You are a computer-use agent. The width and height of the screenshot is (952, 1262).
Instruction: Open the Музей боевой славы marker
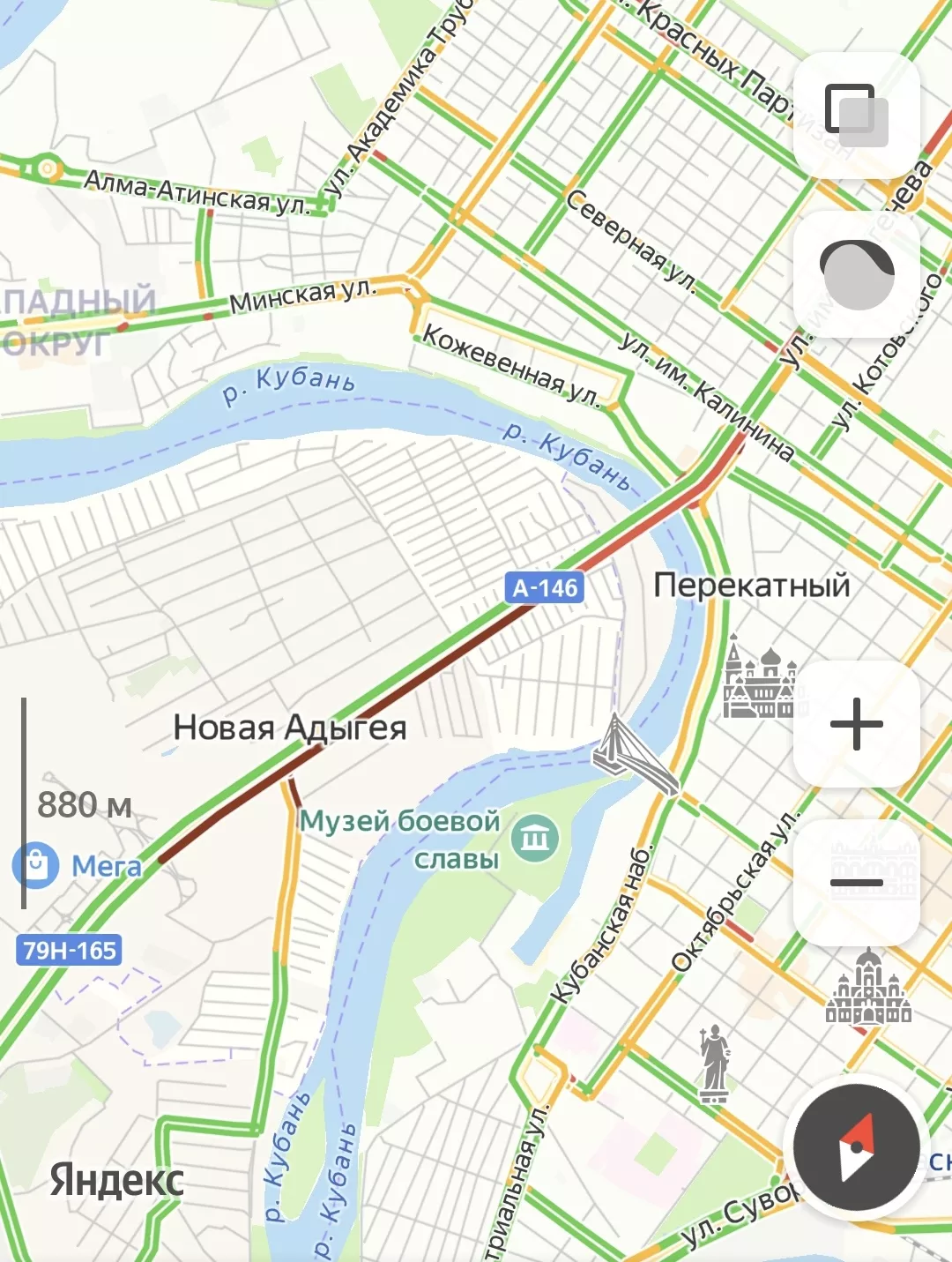(x=536, y=837)
